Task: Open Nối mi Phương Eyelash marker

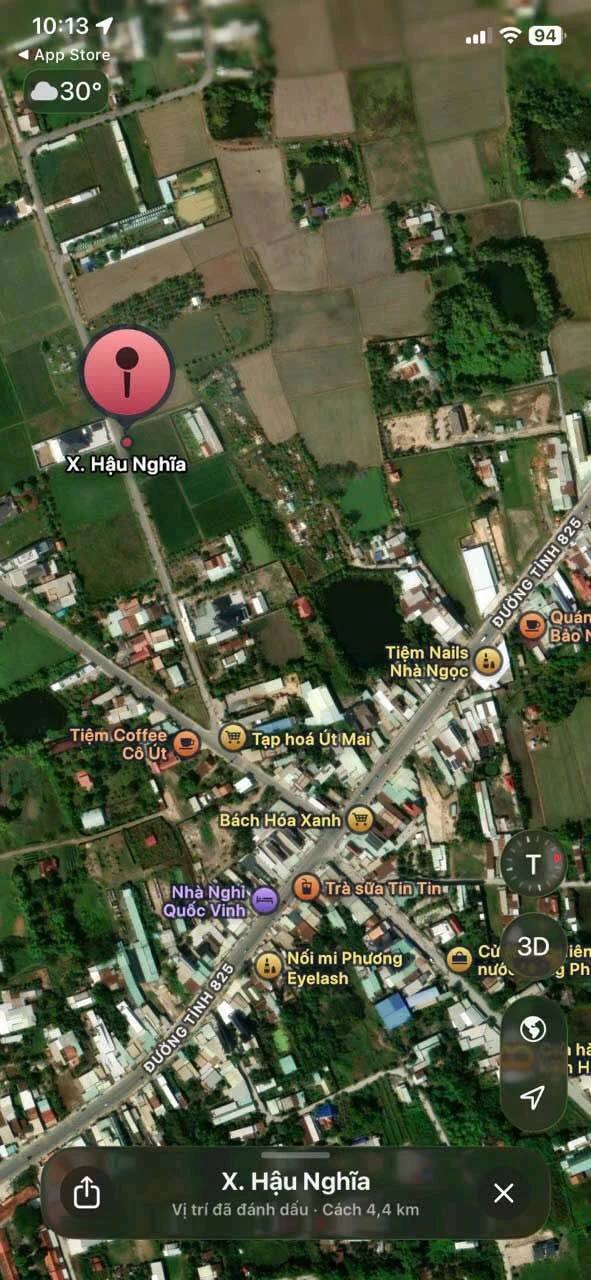Action: point(268,966)
